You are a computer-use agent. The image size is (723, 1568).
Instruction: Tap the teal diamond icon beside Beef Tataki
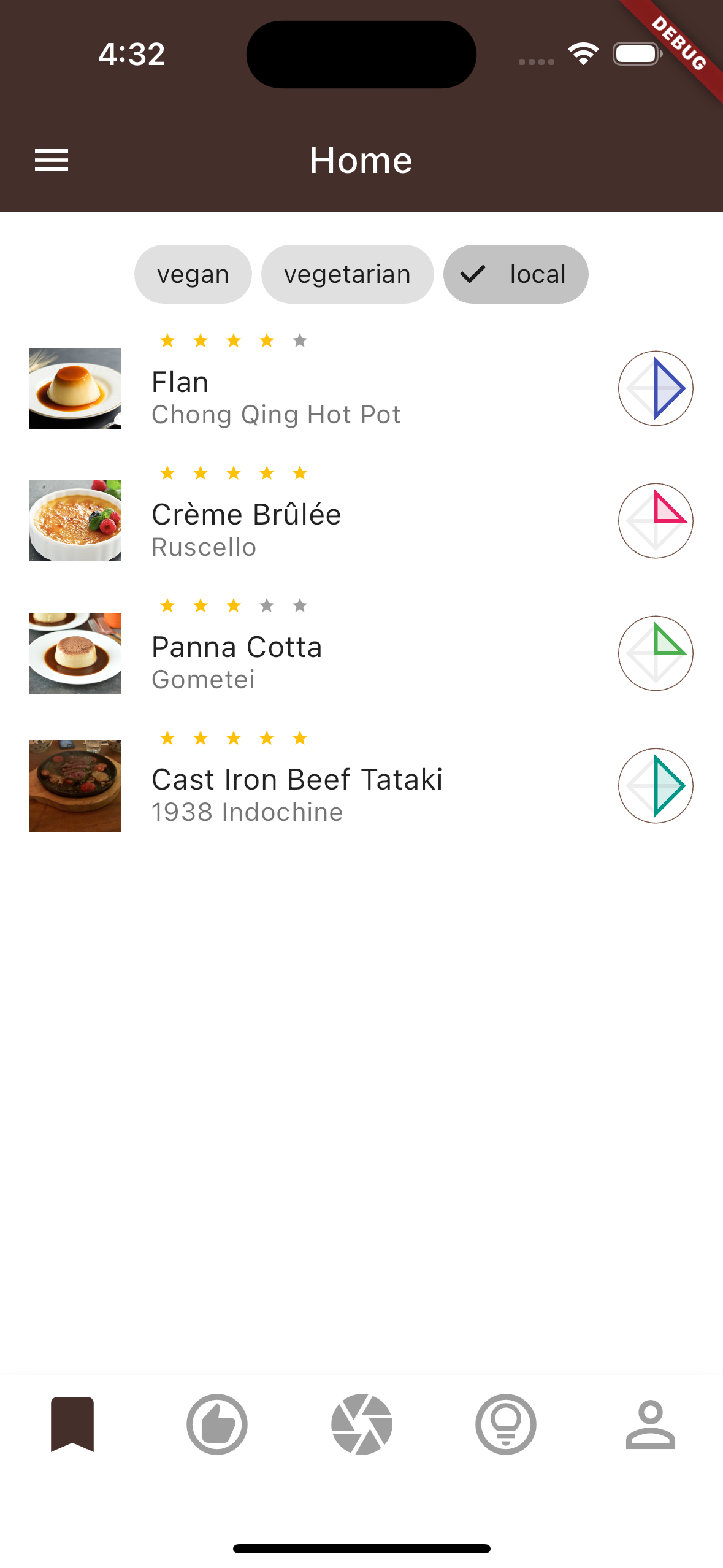(656, 786)
